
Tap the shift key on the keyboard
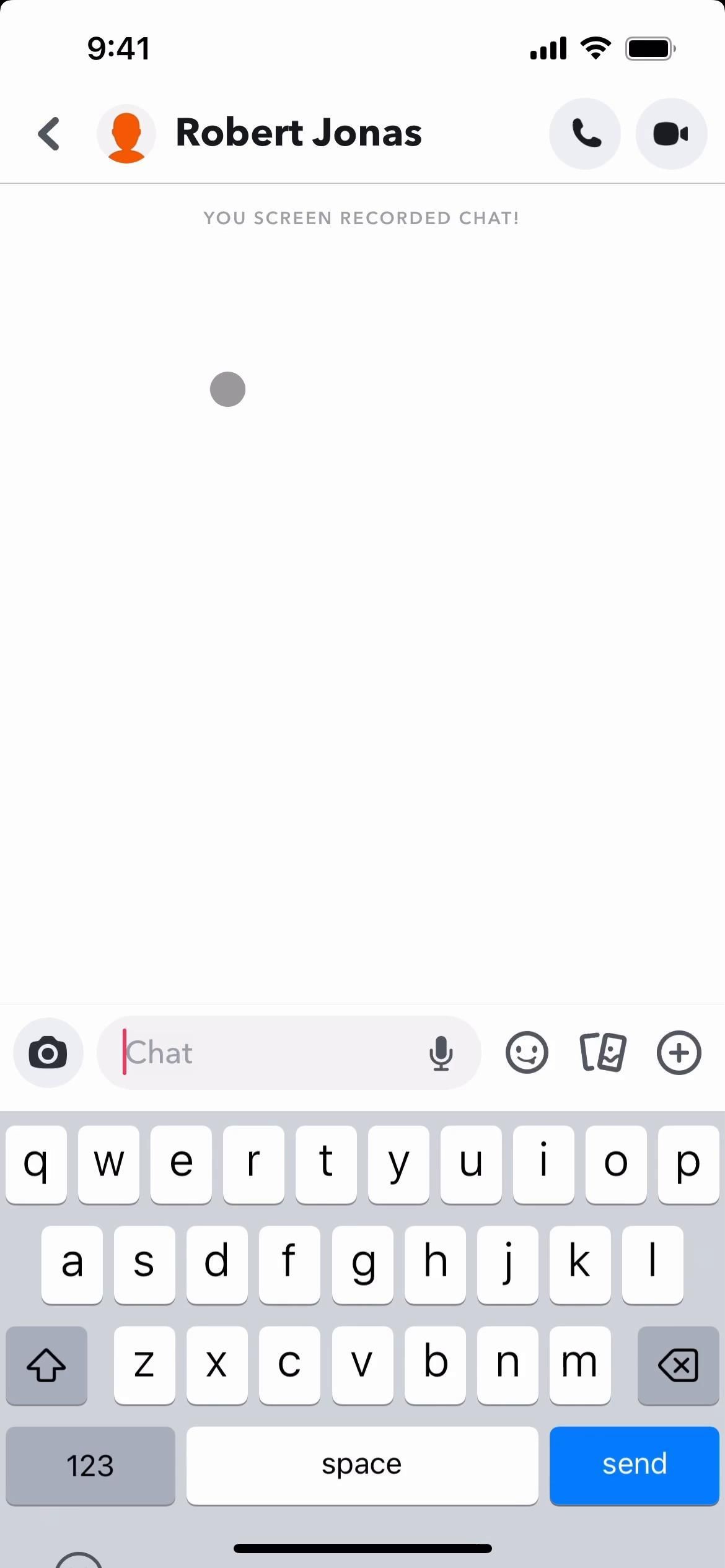pos(46,1365)
